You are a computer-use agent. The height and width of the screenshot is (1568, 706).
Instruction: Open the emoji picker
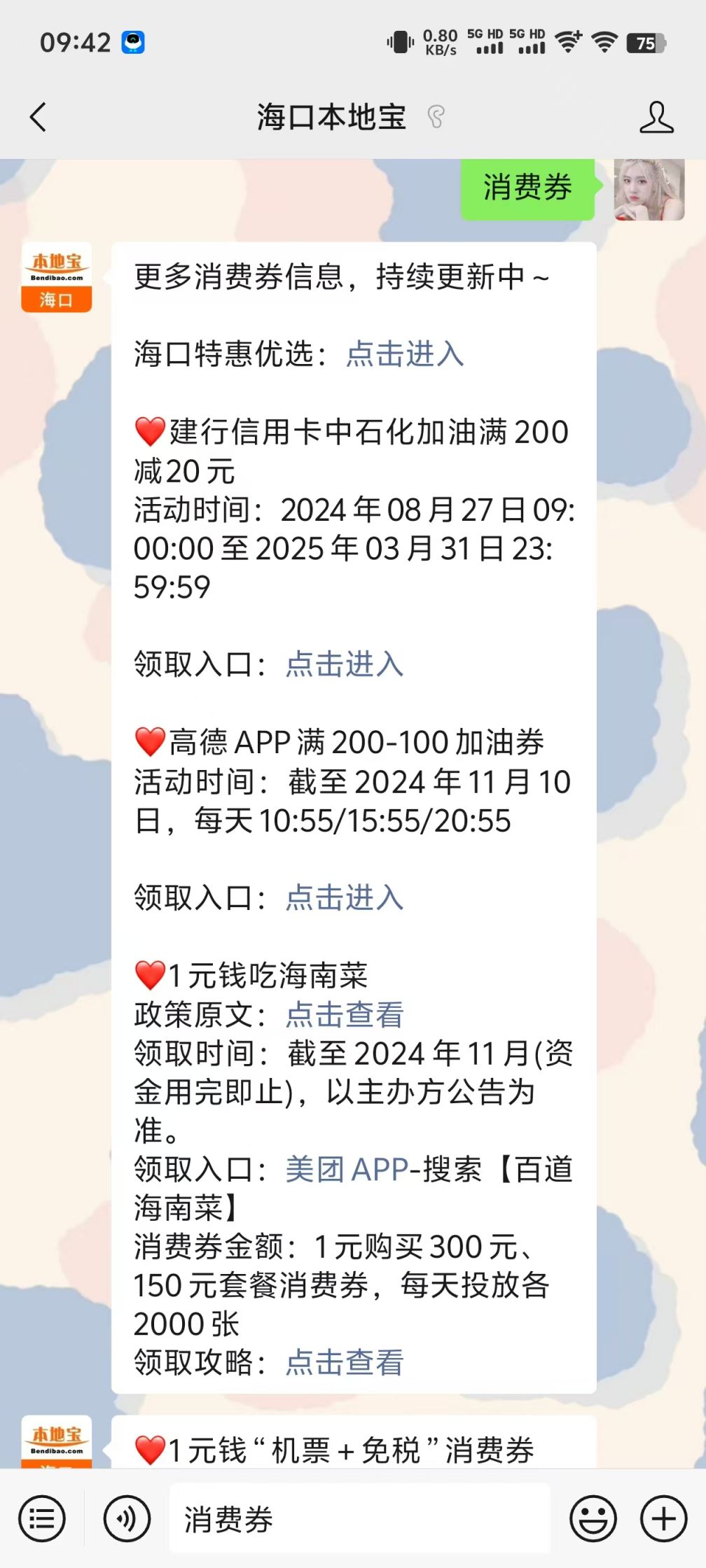[x=593, y=1518]
